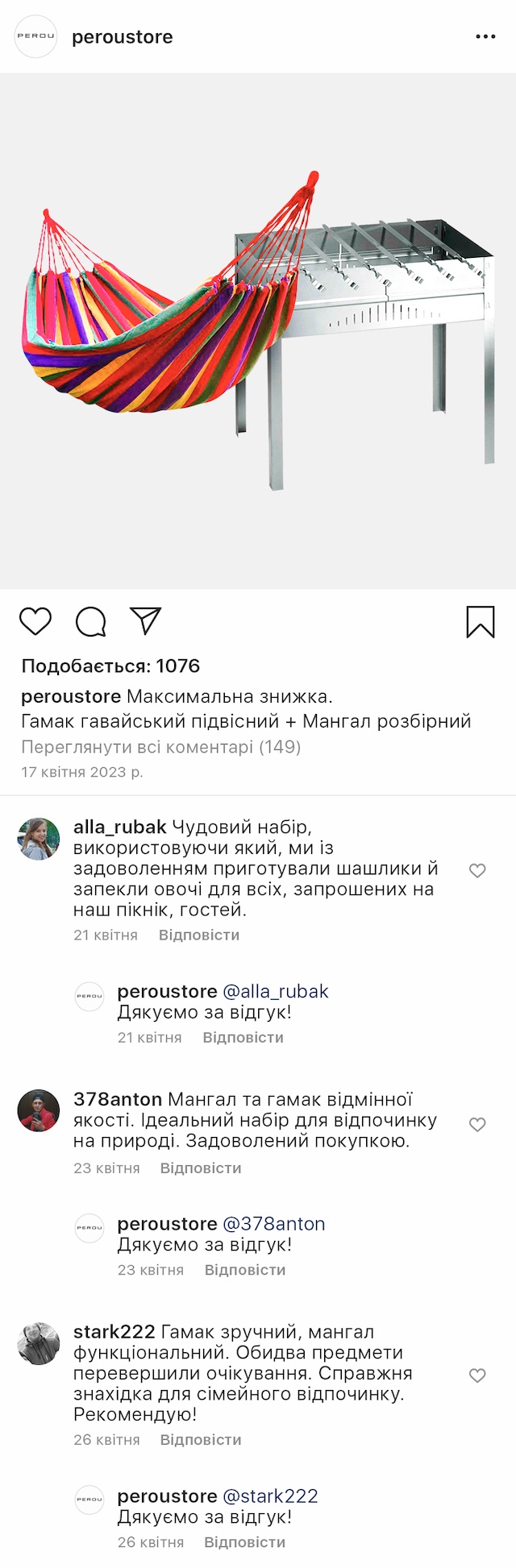
Task: Reply to peroustore's answer dated 26 квітня
Action: pyautogui.click(x=244, y=1542)
